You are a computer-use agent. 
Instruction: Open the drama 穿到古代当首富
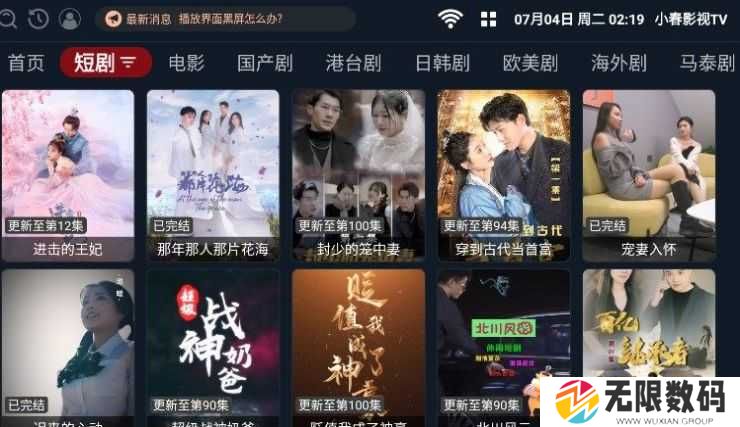[x=503, y=170]
